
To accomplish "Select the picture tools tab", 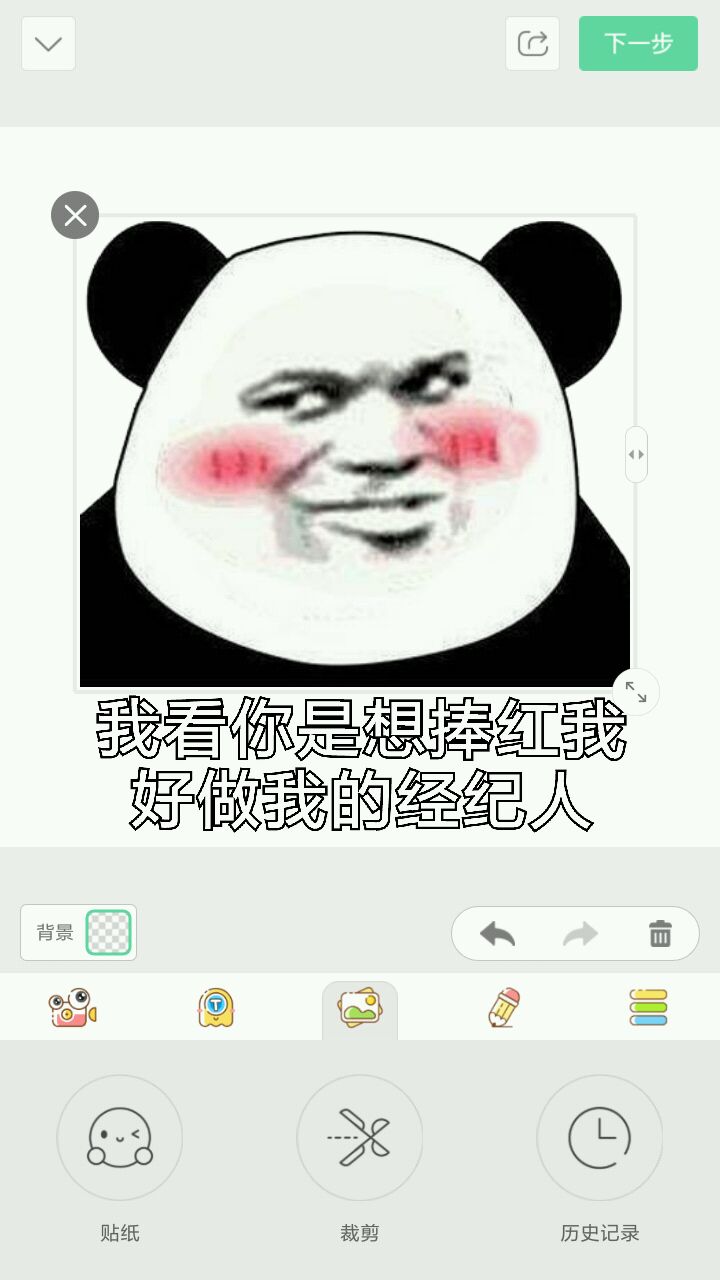I will tap(360, 1008).
